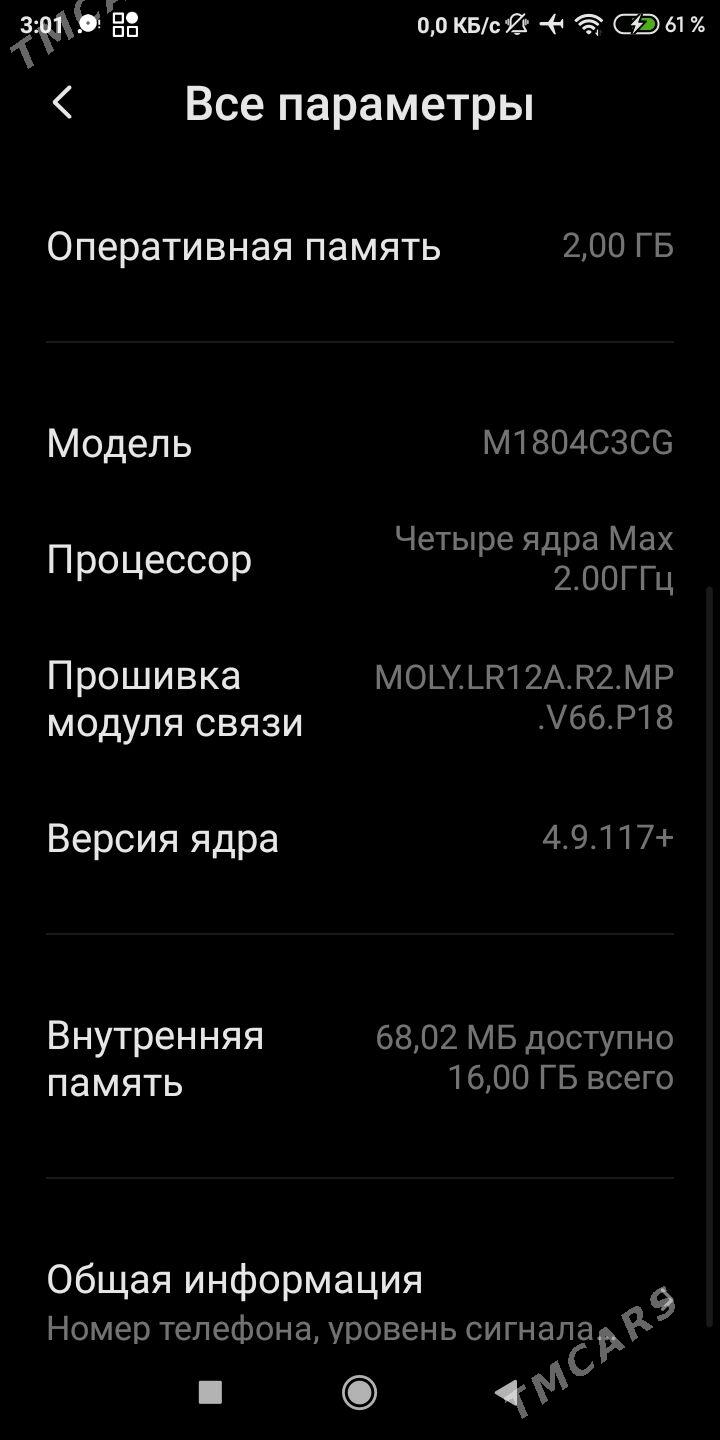This screenshot has width=720, height=1440.
Task: Tap the Внутренняя память row
Action: [x=360, y=1058]
